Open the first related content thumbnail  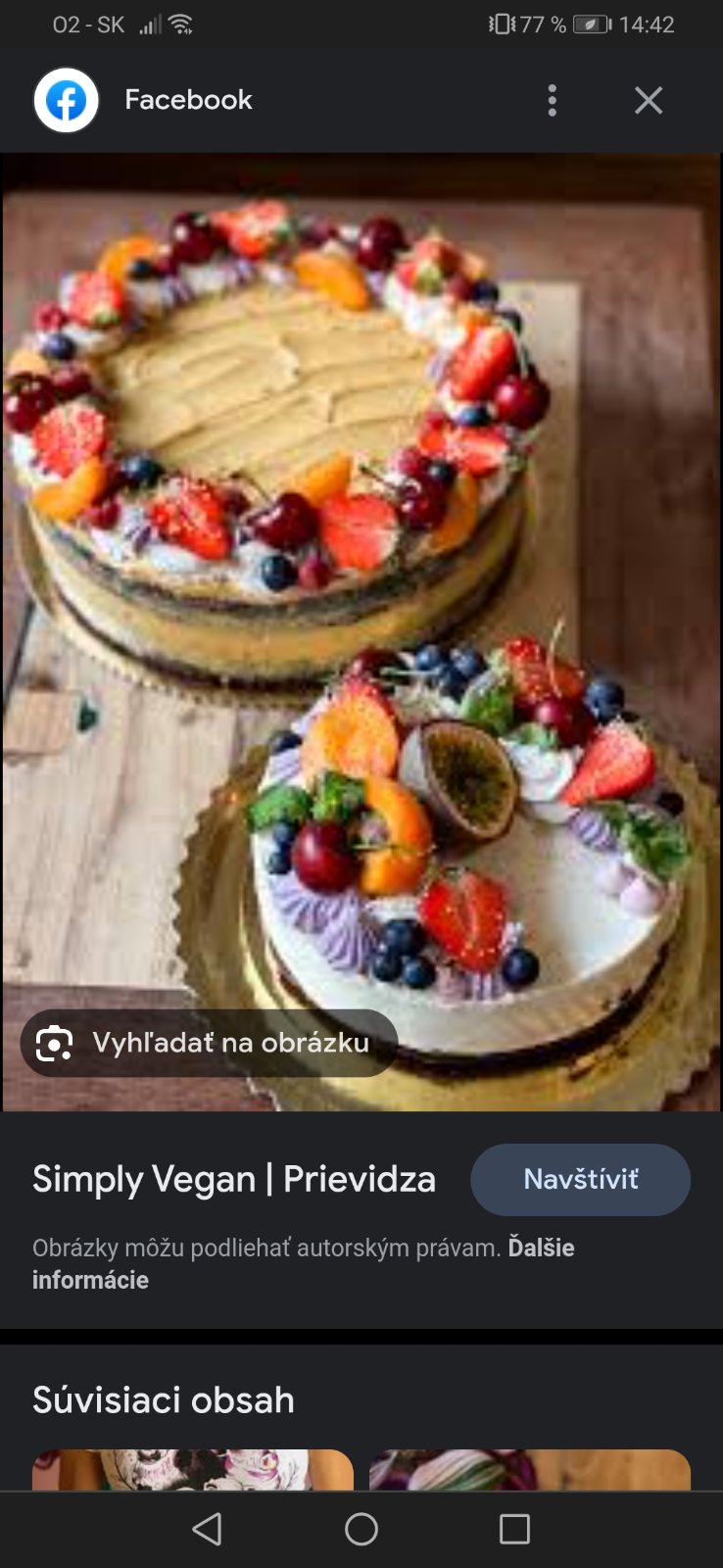[x=192, y=1470]
